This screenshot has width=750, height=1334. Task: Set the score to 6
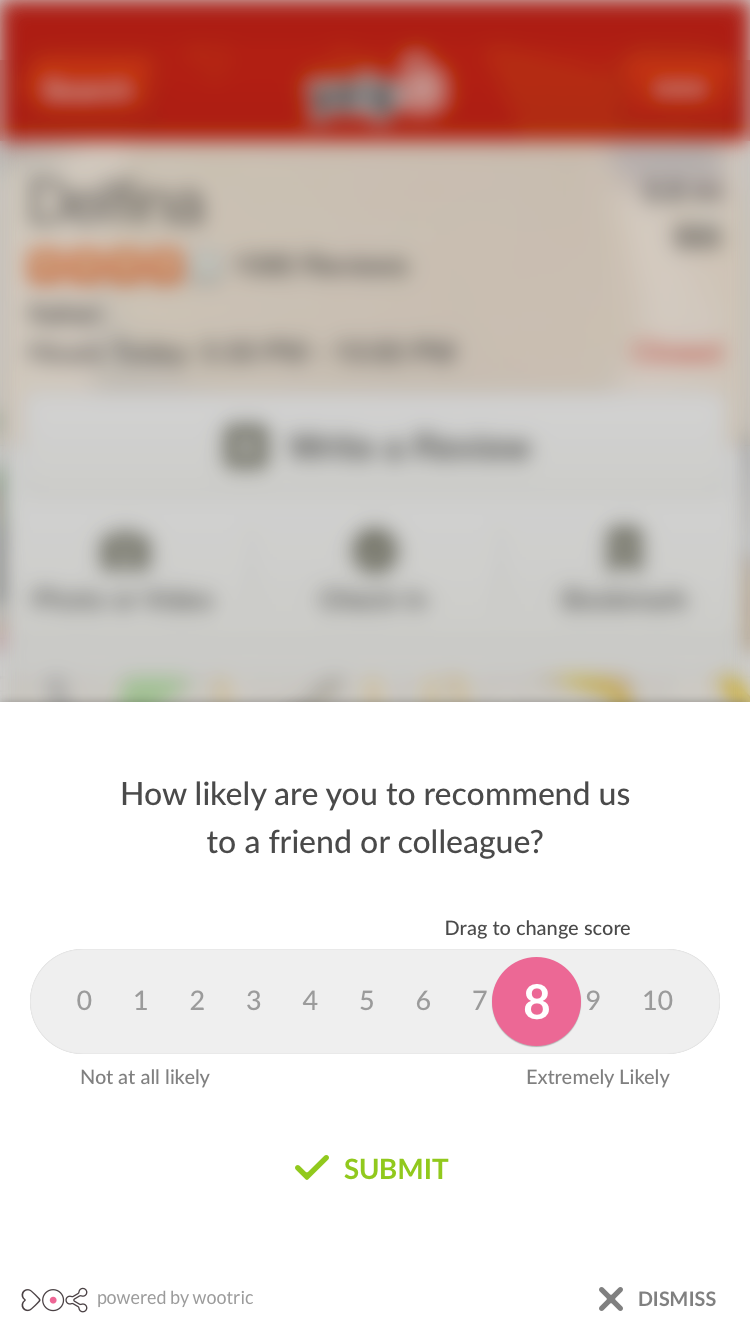click(423, 1000)
